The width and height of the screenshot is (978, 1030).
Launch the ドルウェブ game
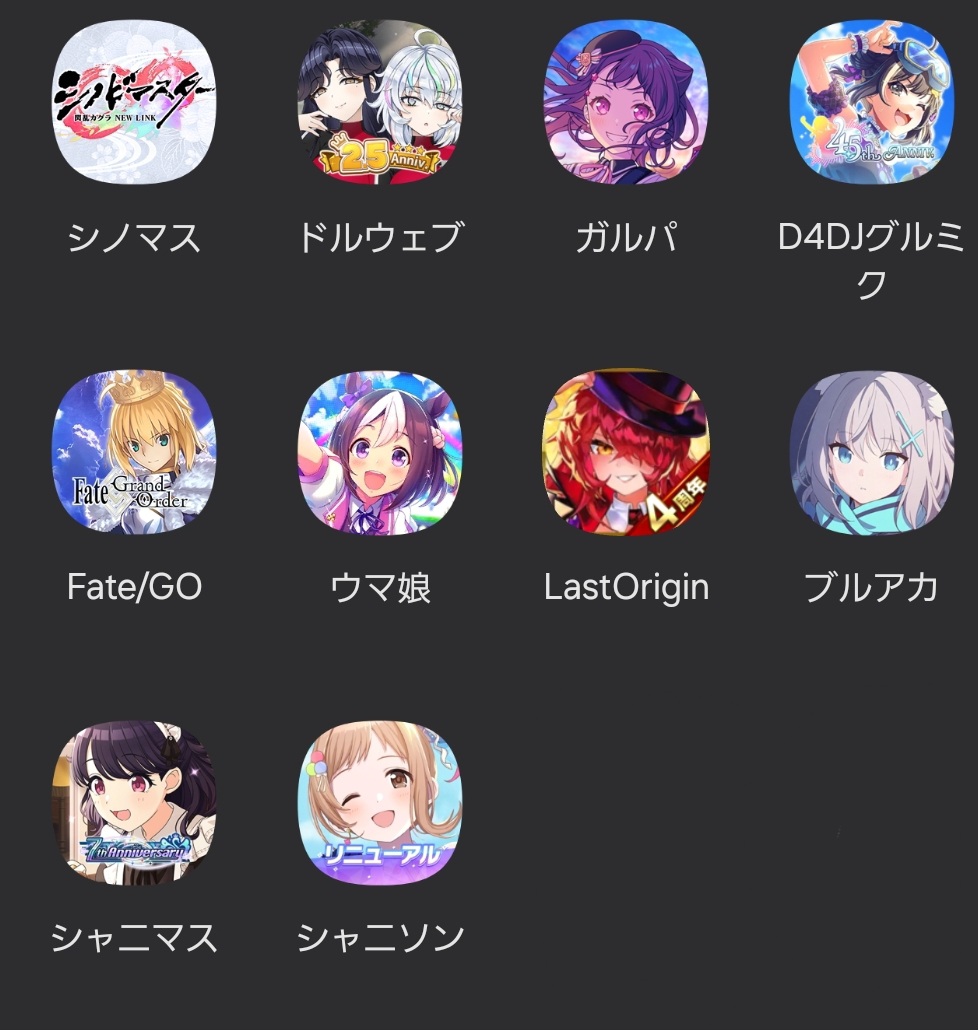coord(380,101)
